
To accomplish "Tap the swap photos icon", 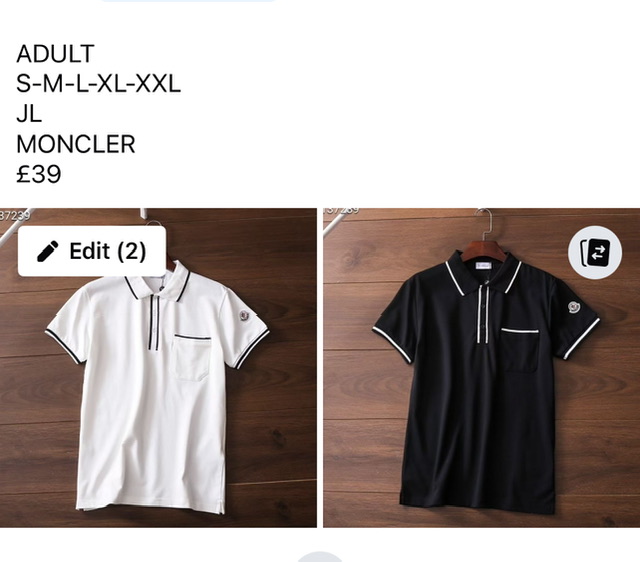I will pos(595,253).
